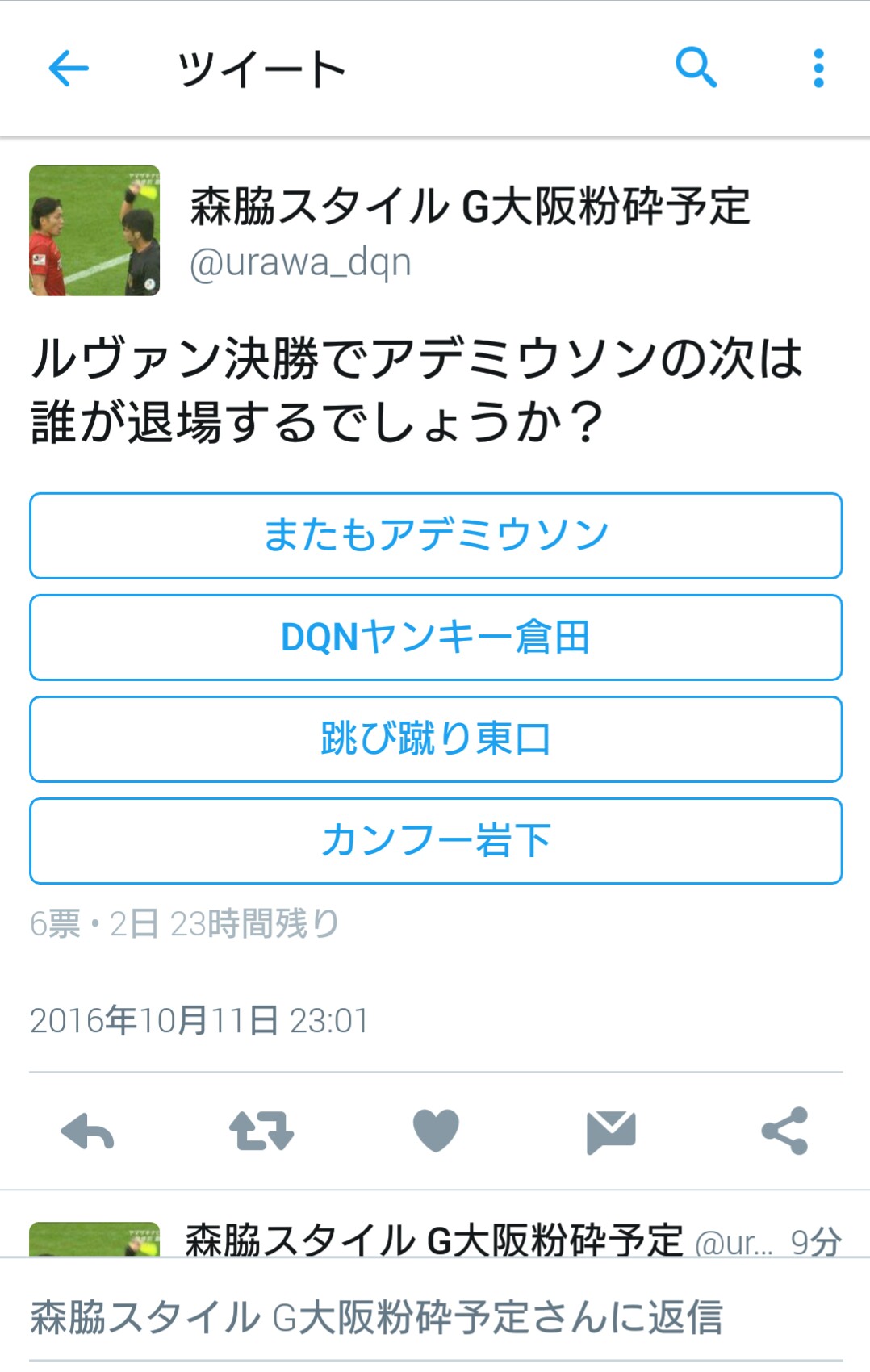The image size is (870, 1372).
Task: Choose カンフー岩下 in the poll
Action: tap(436, 841)
